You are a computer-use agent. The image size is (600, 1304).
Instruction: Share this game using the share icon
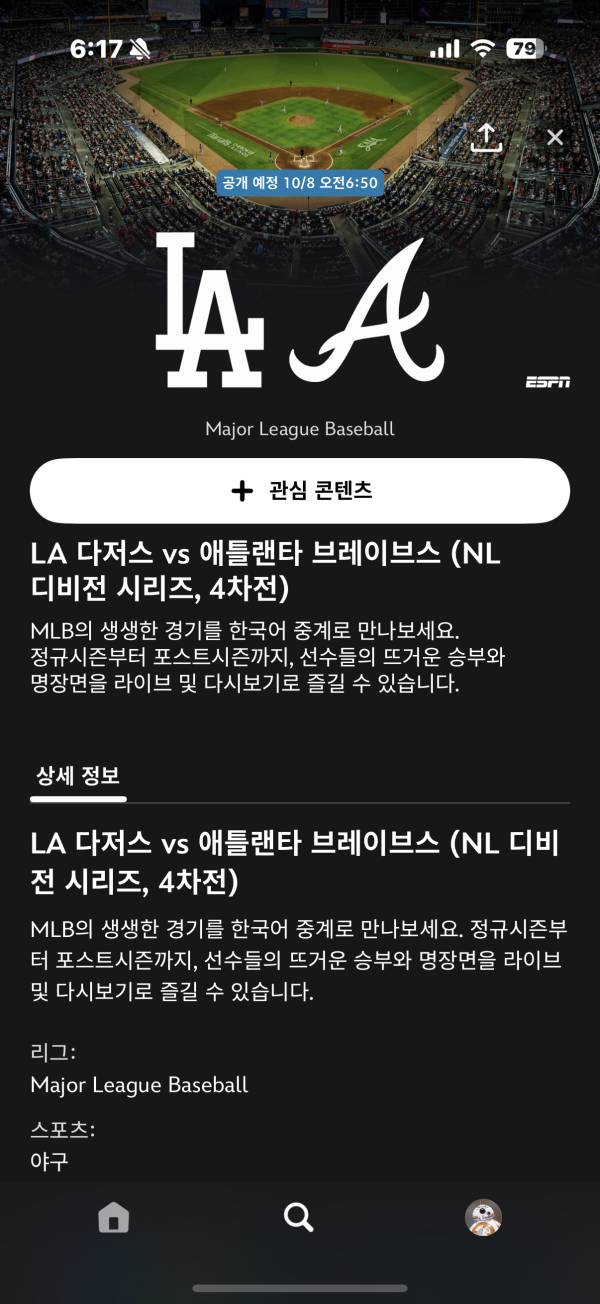tap(486, 137)
